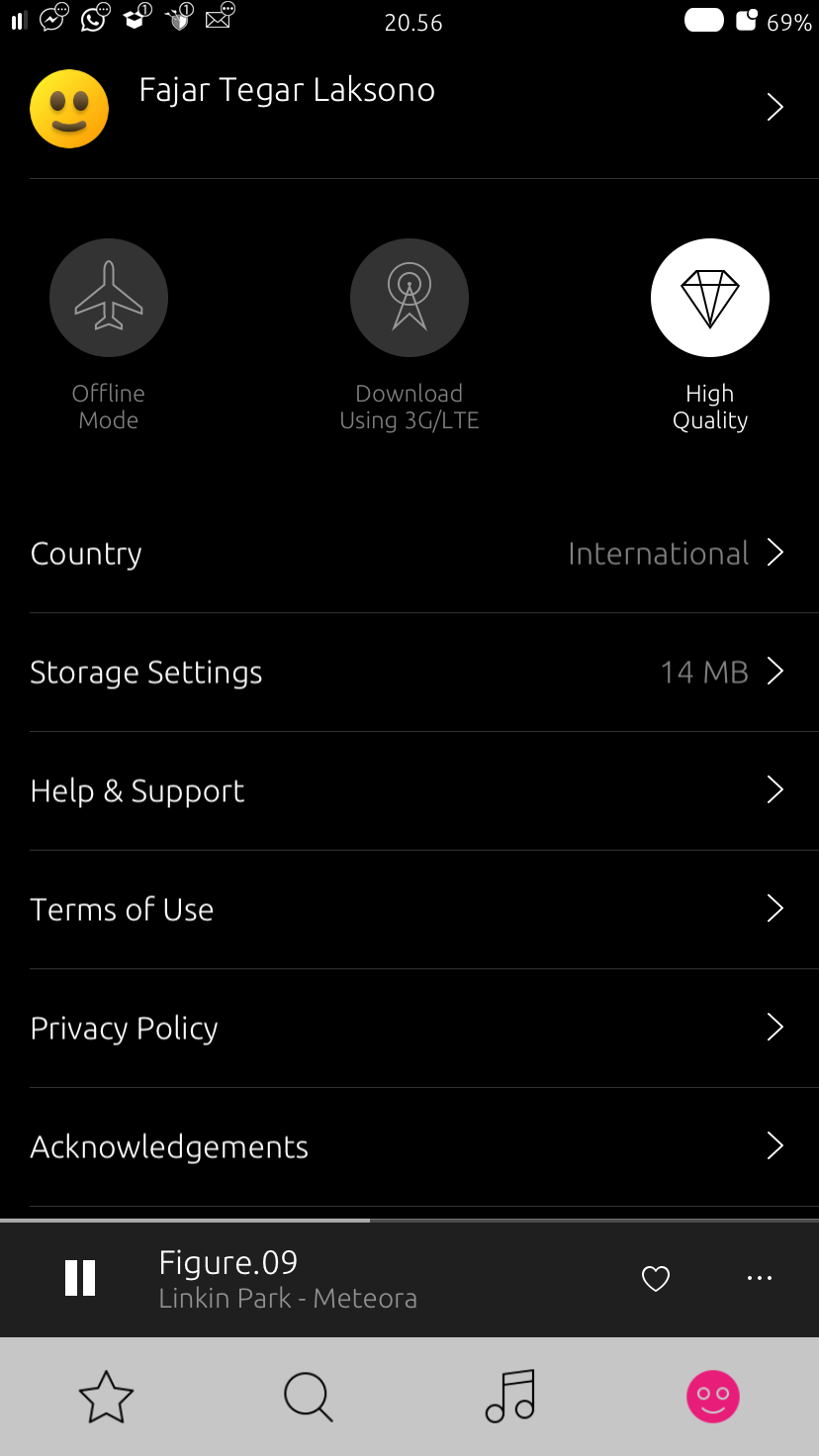Switch to the music library tab
The image size is (819, 1456).
[x=510, y=1397]
